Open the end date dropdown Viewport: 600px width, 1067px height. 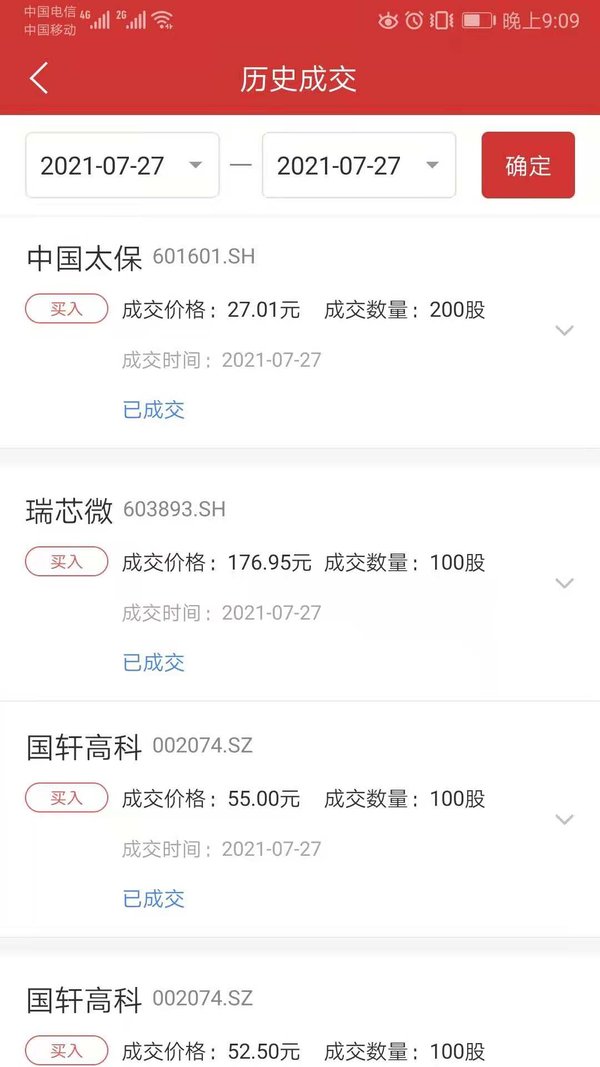coord(359,165)
